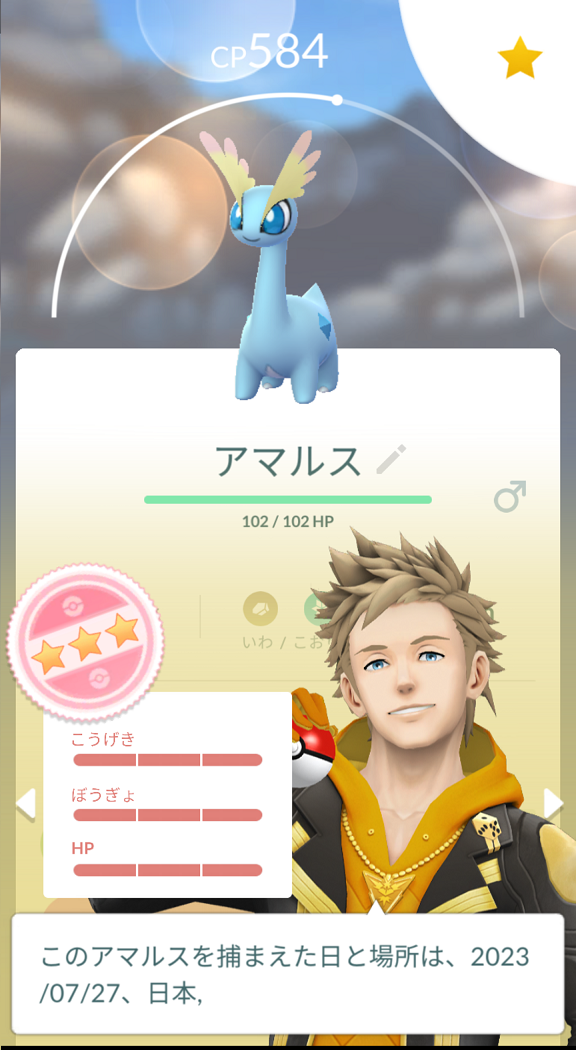Toggle the favorite star for アマルス
The image size is (576, 1050).
tap(520, 58)
